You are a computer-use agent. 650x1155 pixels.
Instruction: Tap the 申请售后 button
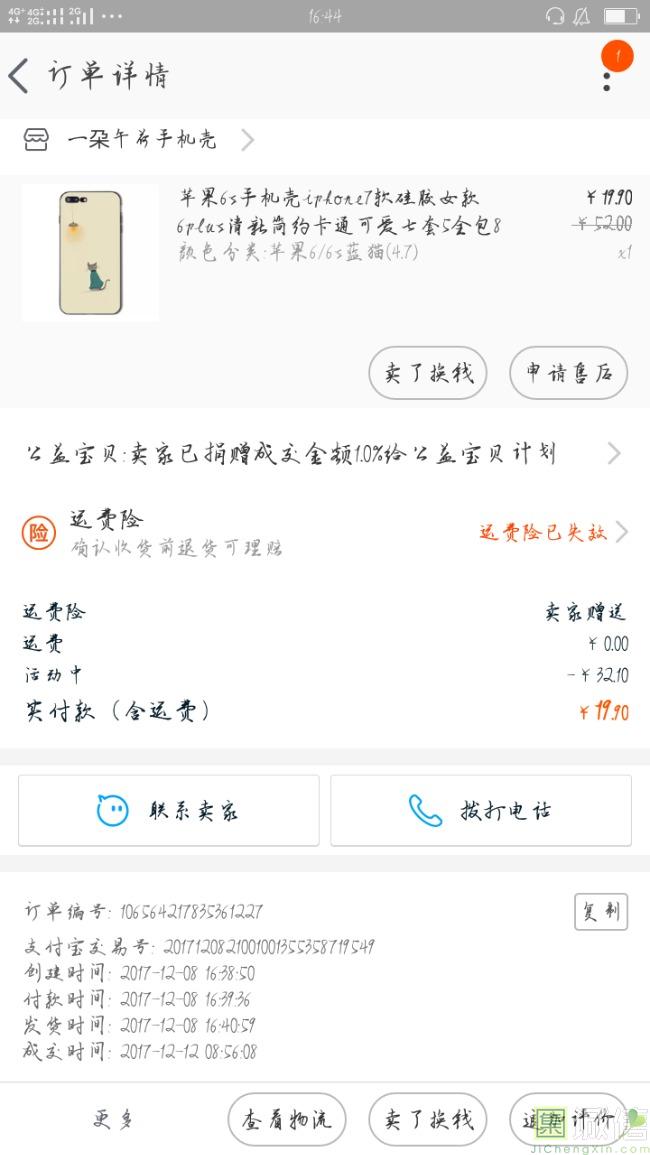[x=568, y=374]
